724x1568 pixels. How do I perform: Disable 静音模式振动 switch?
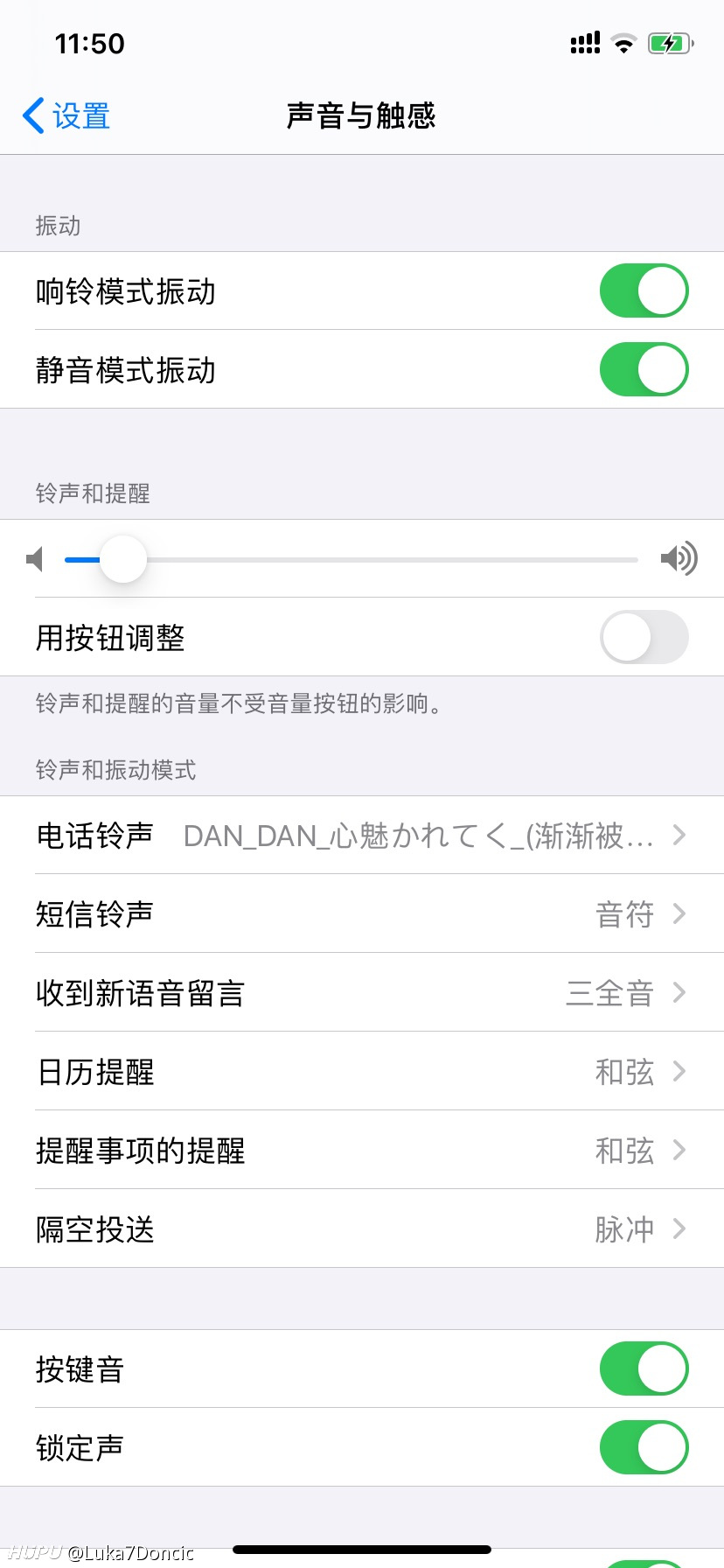[x=644, y=369]
